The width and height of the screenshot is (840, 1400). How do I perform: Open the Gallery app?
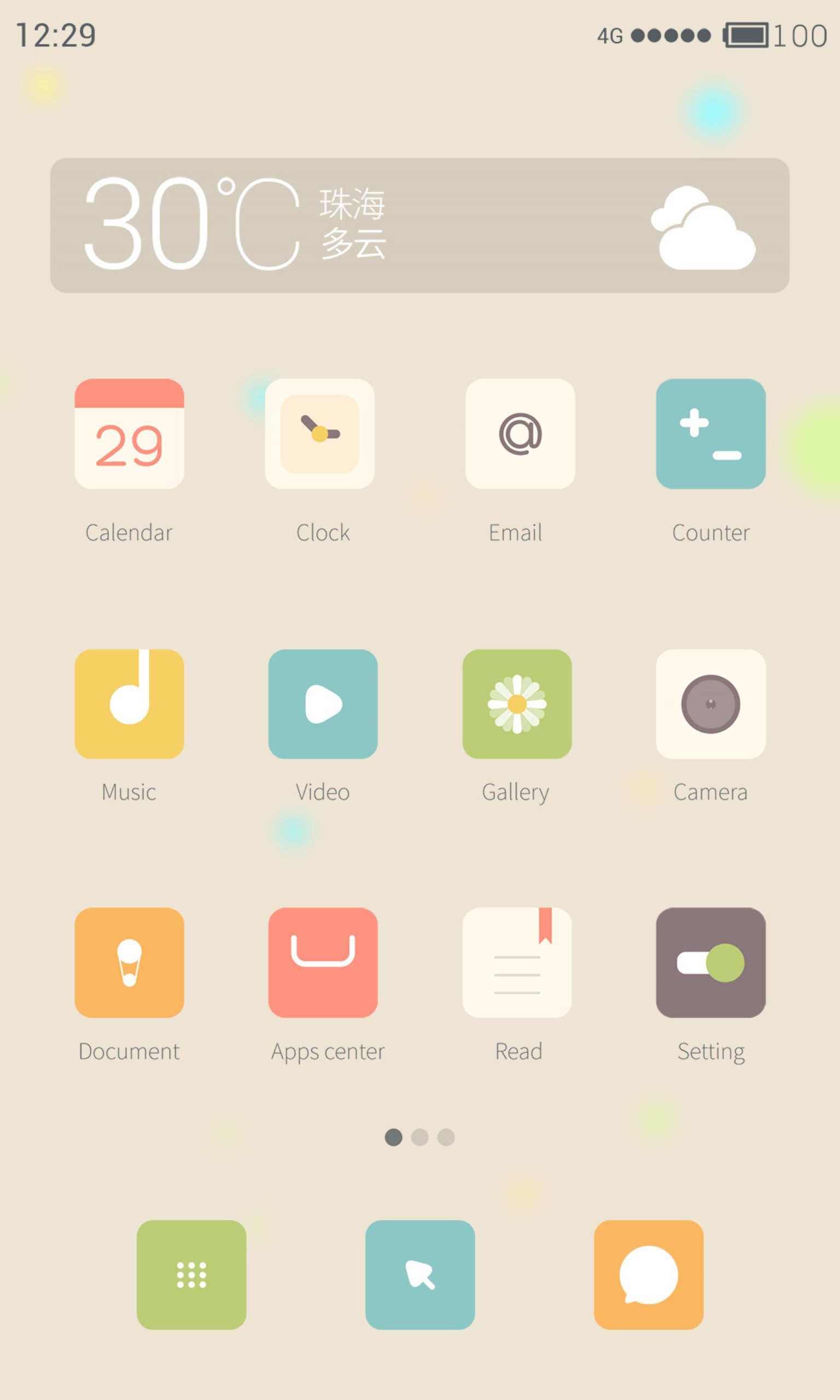tap(517, 704)
